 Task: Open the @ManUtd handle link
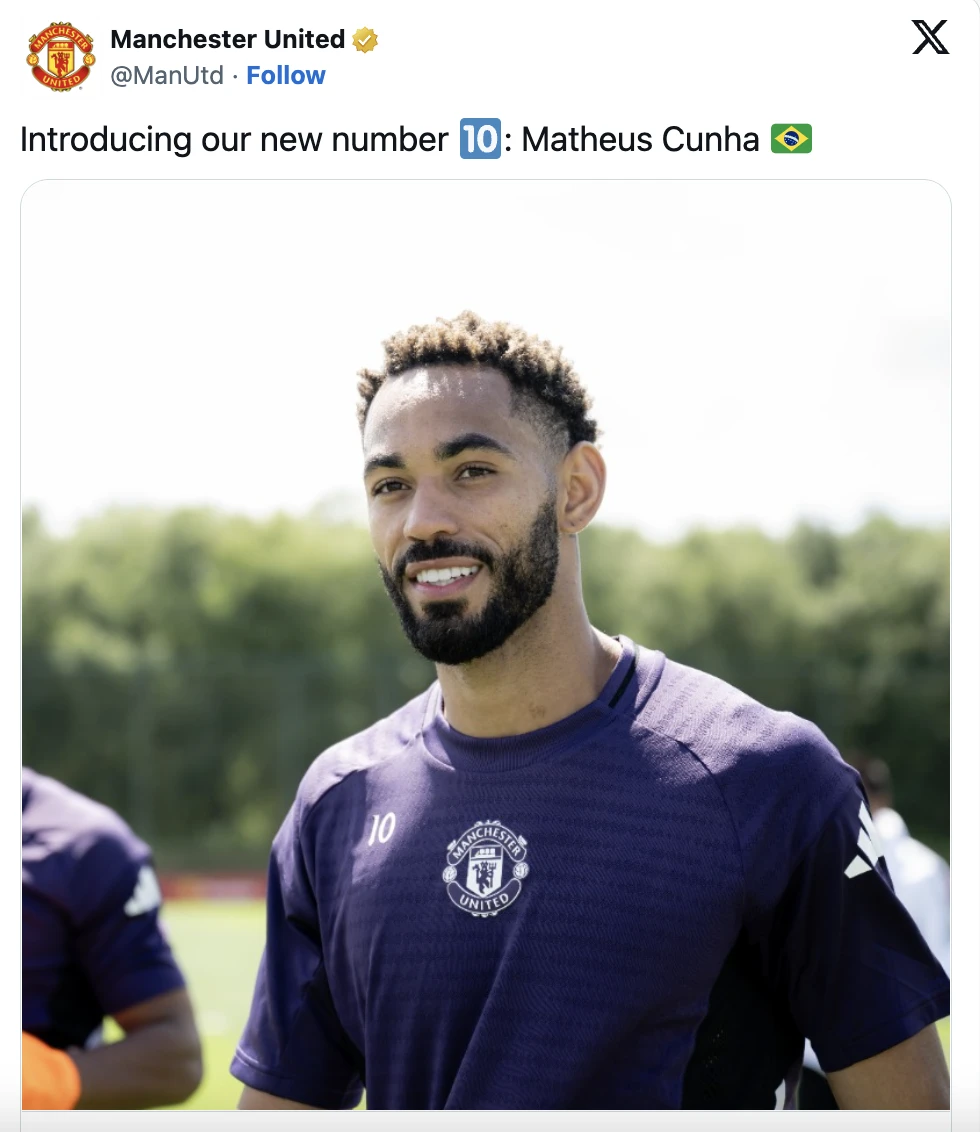pos(166,76)
